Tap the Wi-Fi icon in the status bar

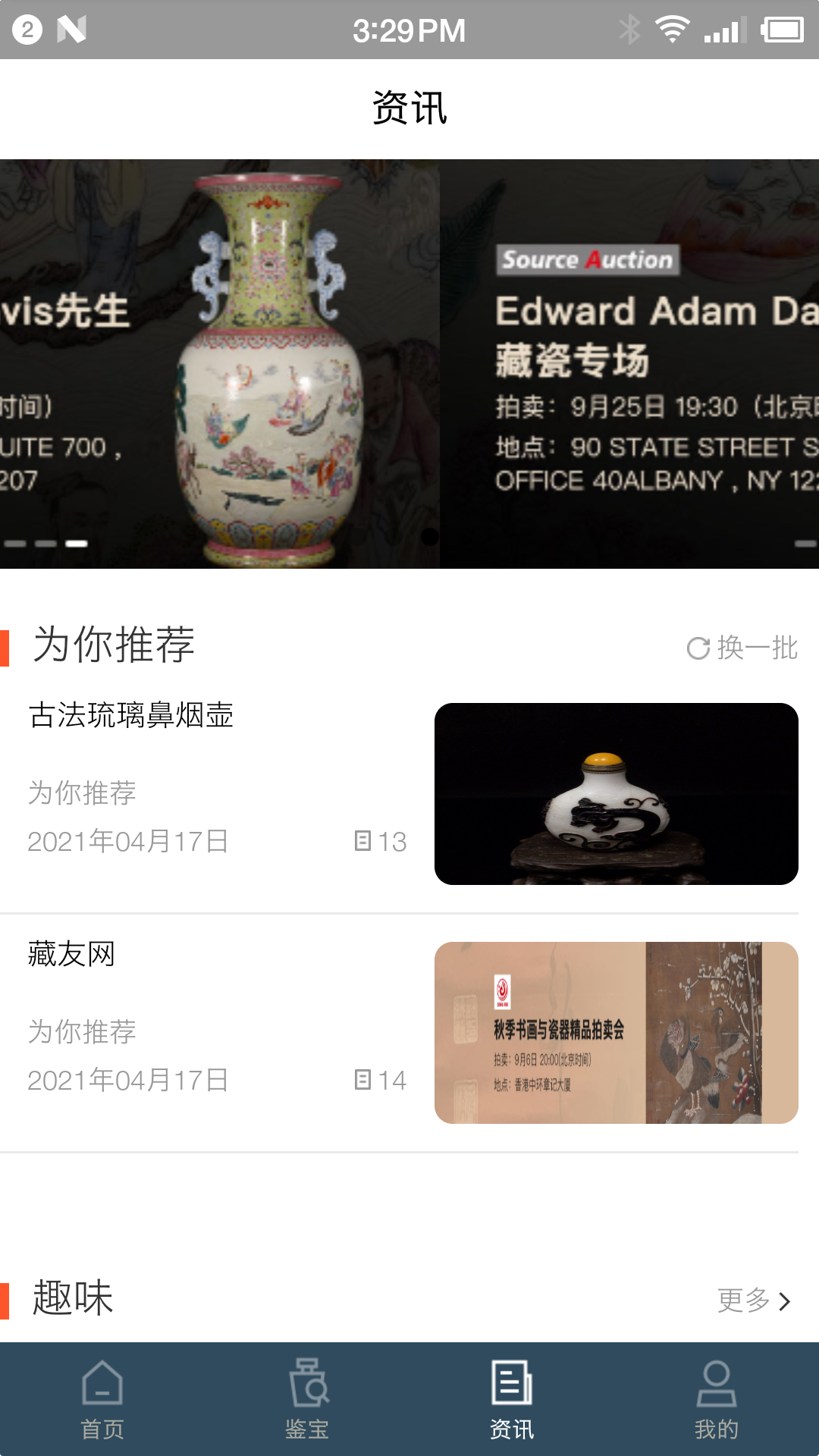pyautogui.click(x=673, y=30)
